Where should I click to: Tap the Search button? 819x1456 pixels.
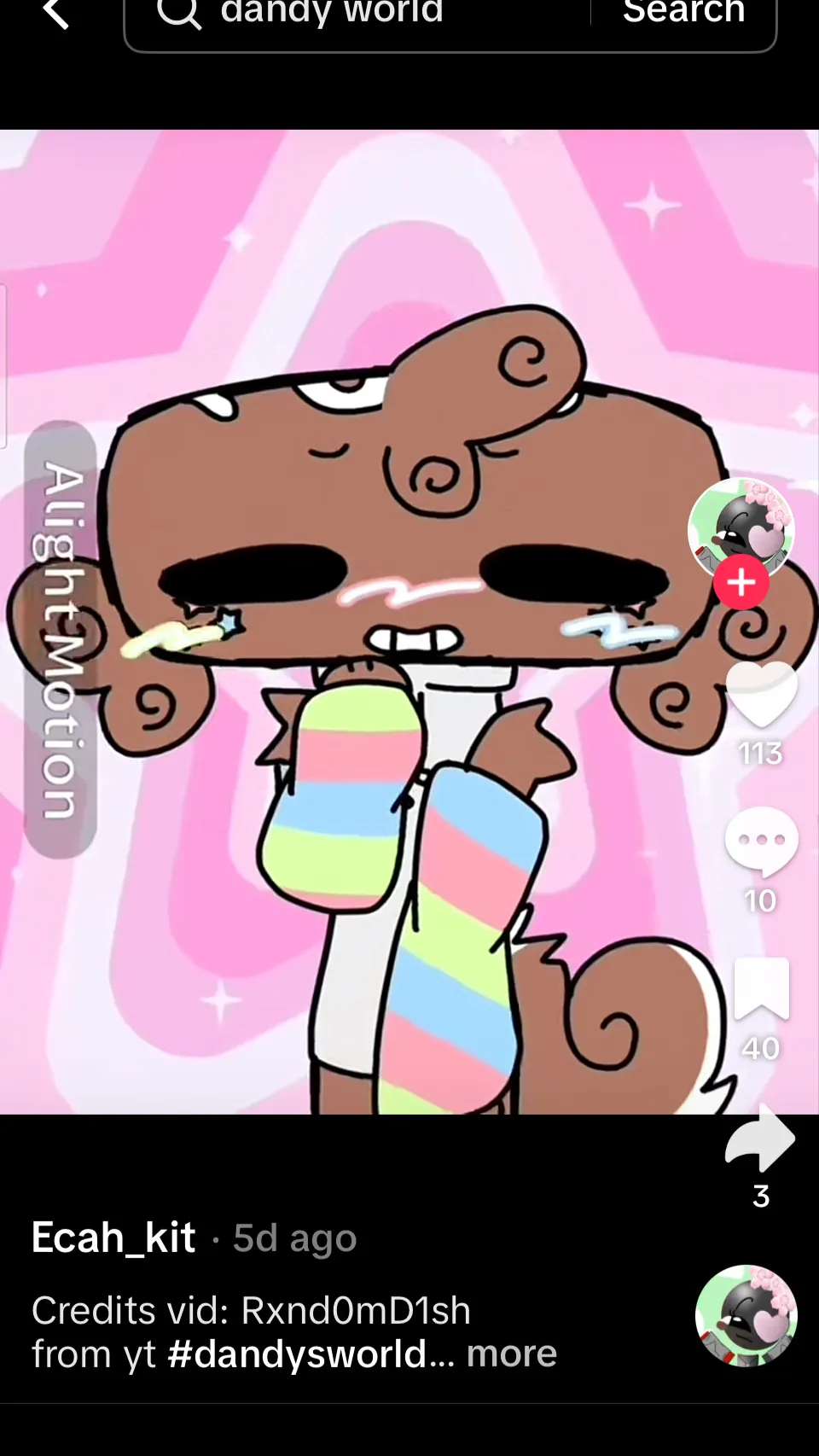click(683, 14)
